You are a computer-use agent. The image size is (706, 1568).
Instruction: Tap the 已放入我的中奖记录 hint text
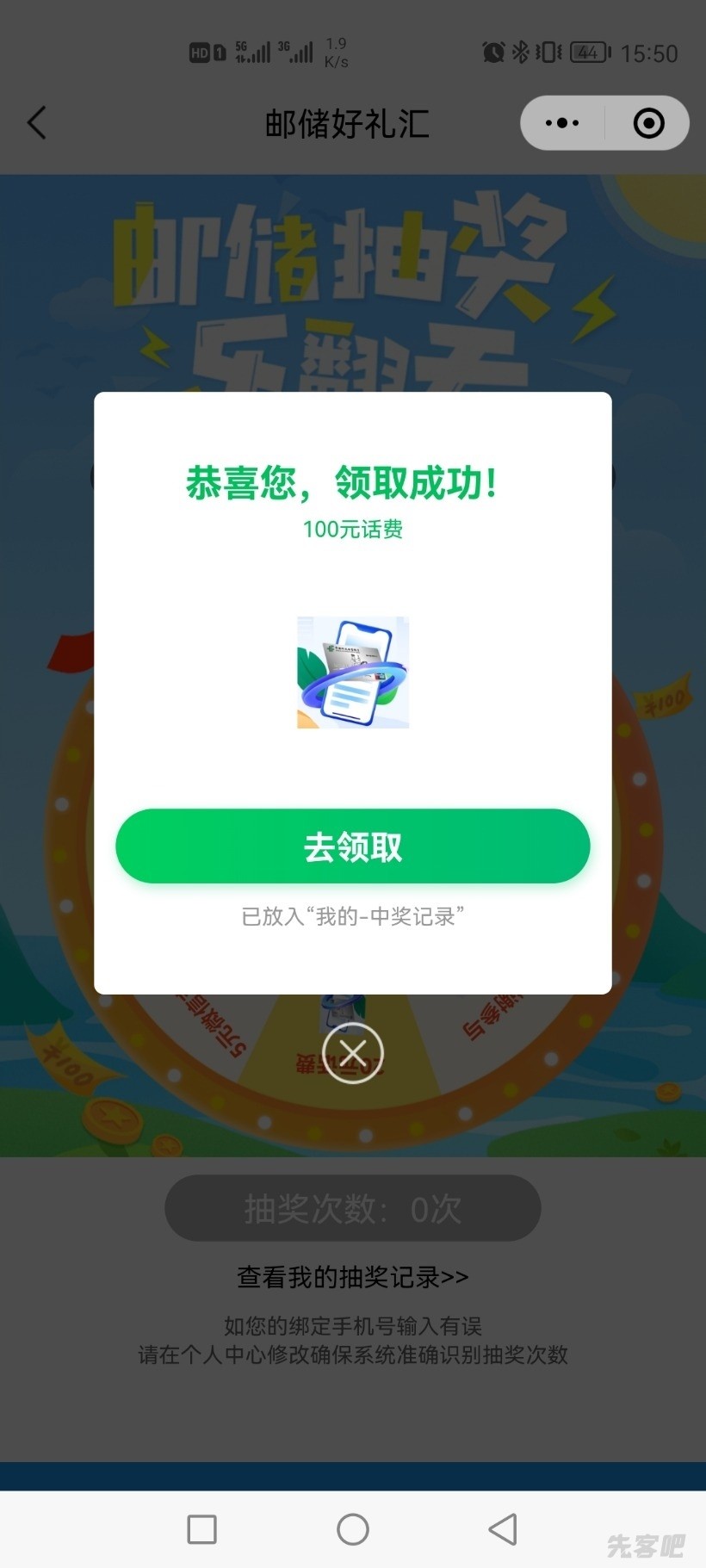(352, 918)
